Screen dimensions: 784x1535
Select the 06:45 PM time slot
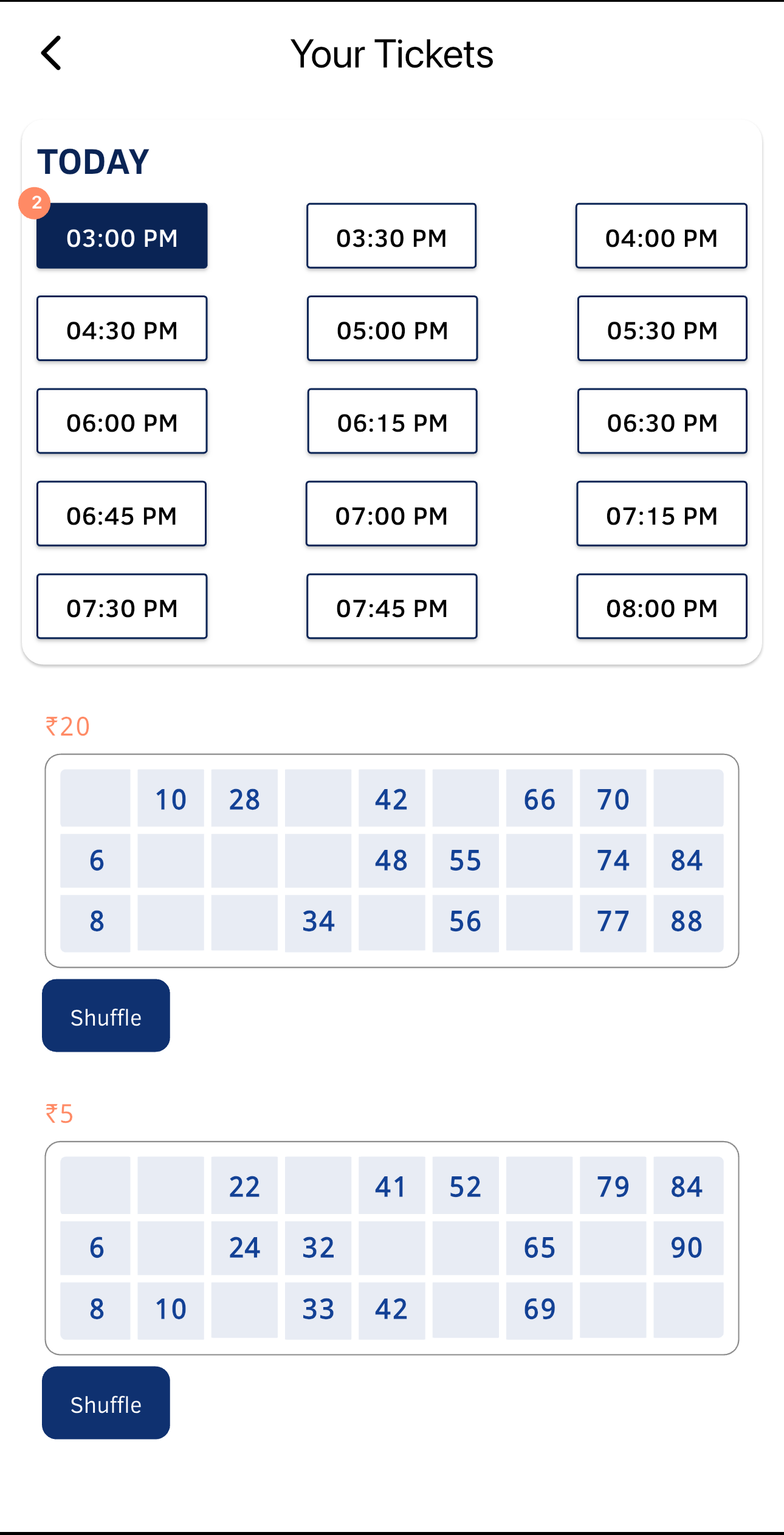[122, 514]
